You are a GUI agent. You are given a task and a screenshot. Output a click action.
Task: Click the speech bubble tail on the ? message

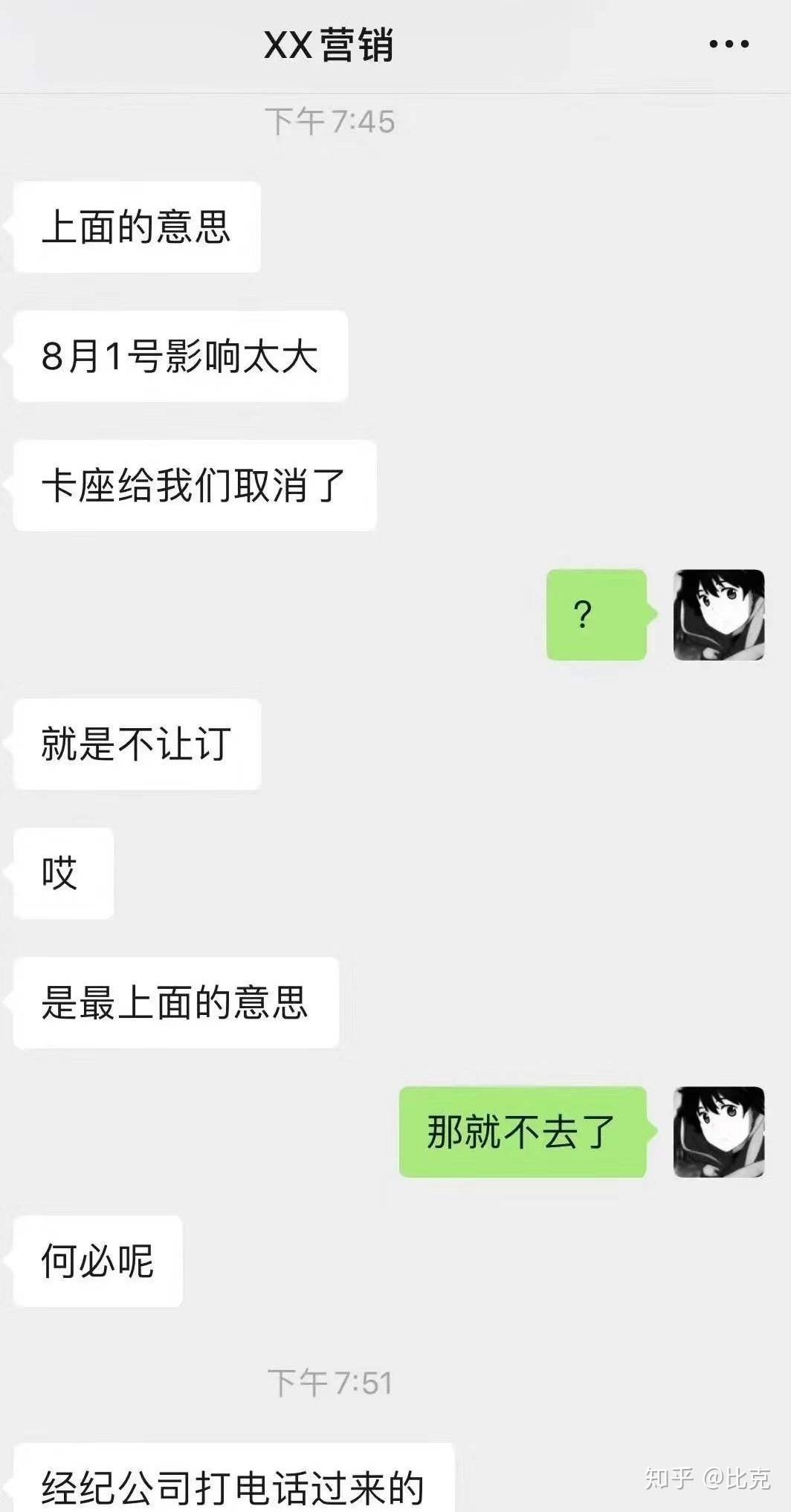click(653, 613)
